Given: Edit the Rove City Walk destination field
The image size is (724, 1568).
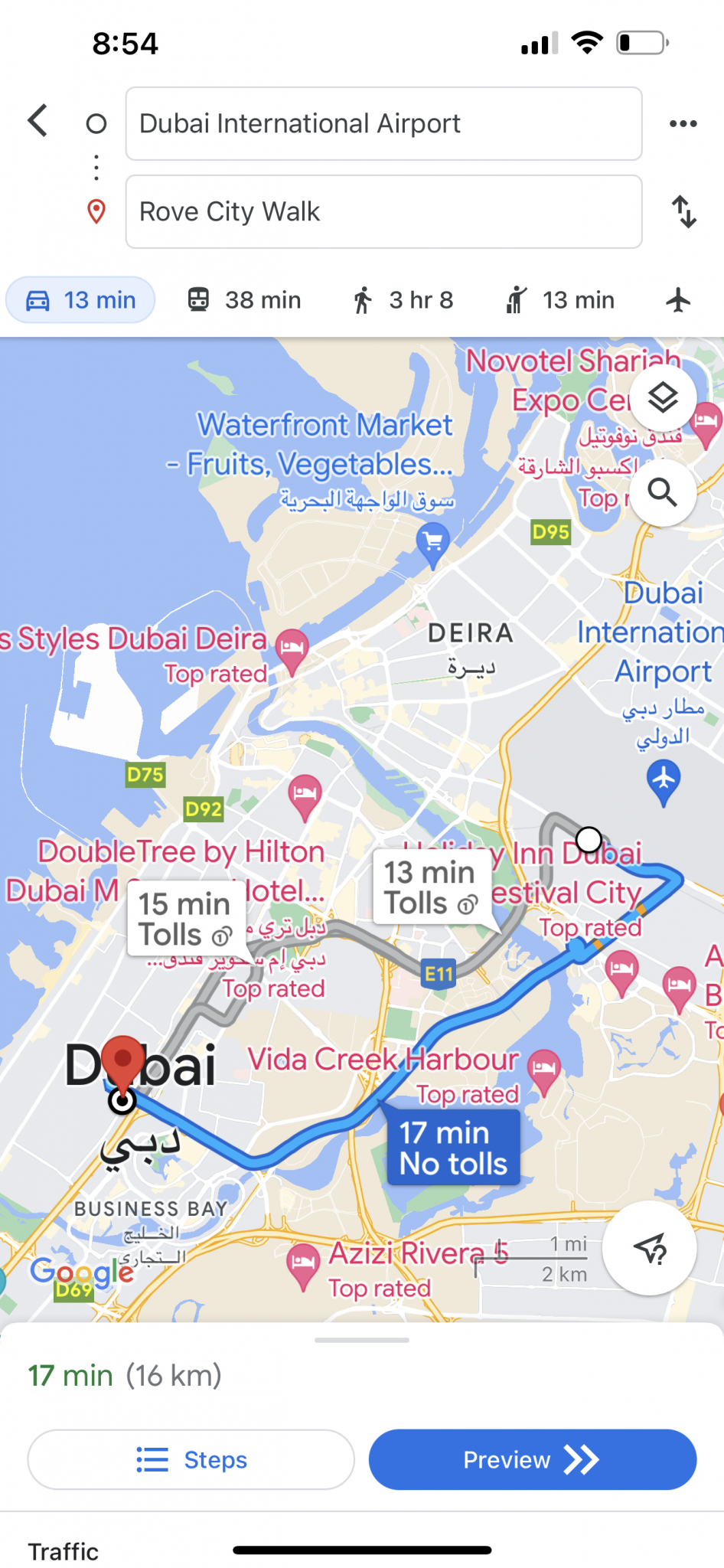Looking at the screenshot, I should pyautogui.click(x=383, y=212).
